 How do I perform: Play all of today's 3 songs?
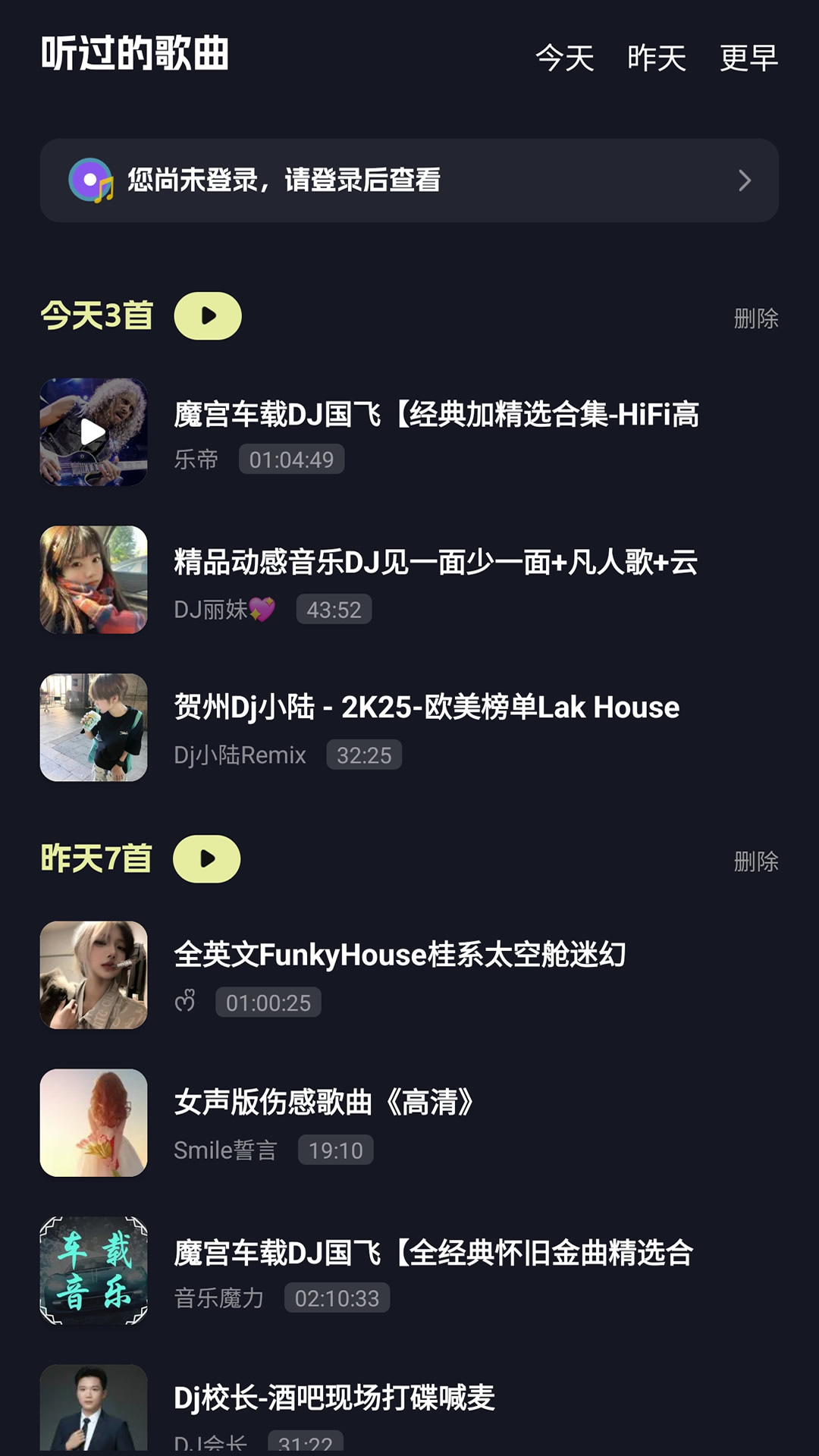click(x=208, y=316)
